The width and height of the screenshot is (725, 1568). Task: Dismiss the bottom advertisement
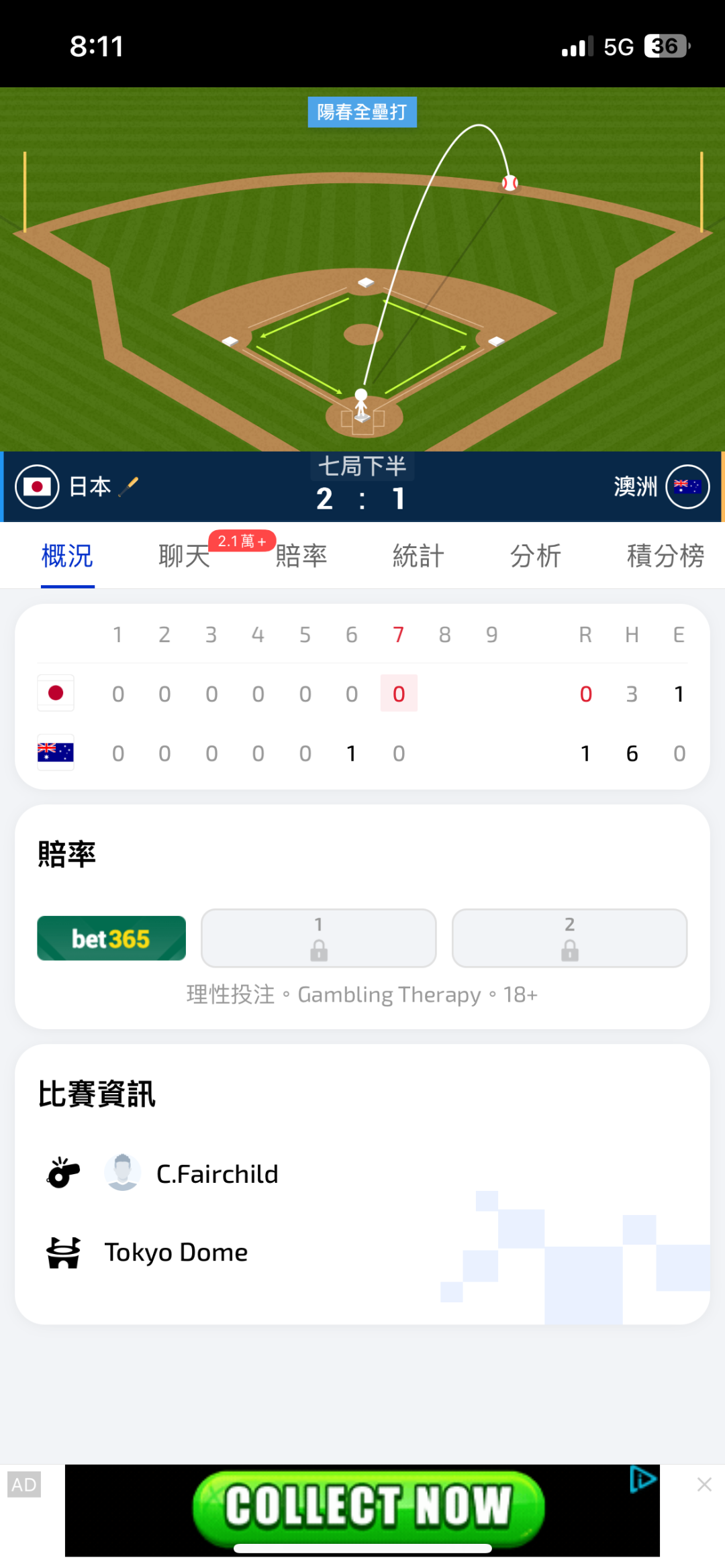[704, 1484]
